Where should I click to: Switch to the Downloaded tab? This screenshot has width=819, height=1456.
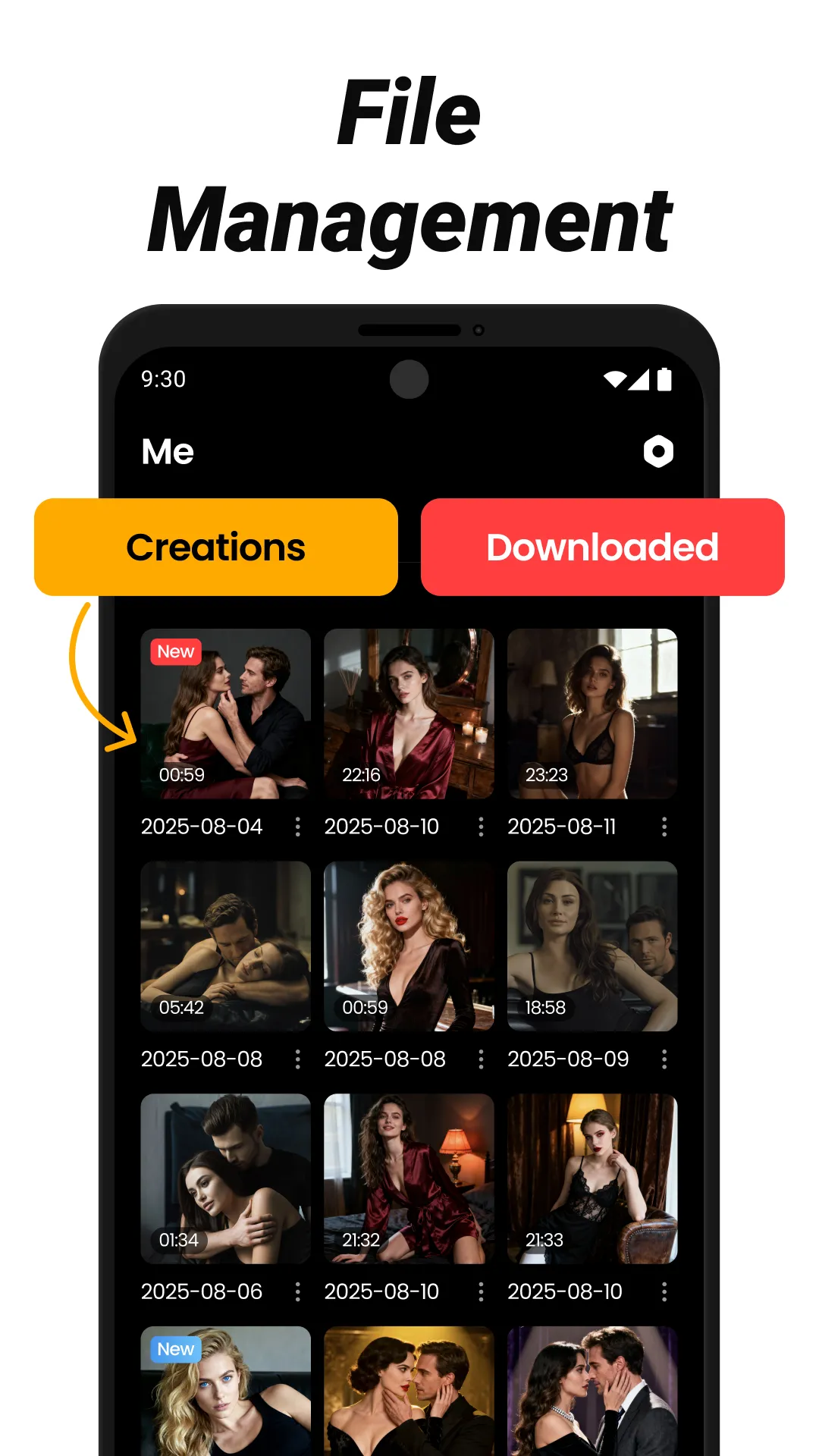tap(603, 548)
